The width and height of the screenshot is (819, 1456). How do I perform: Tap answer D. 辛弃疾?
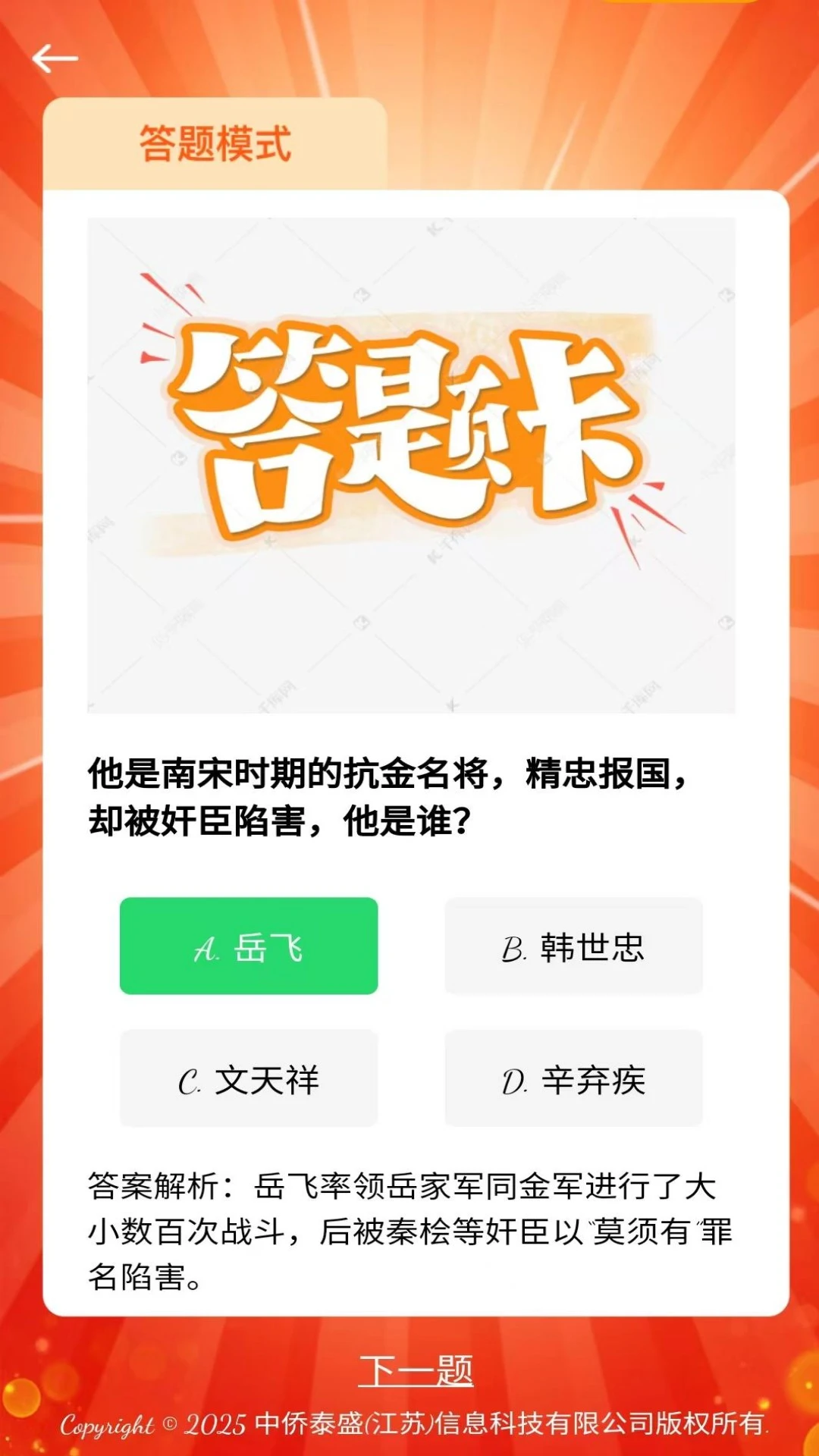click(x=573, y=1078)
